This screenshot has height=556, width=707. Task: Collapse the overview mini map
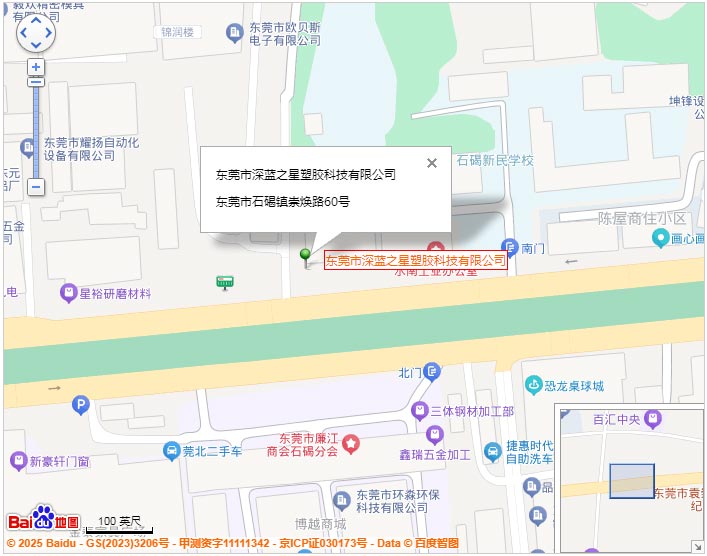pyautogui.click(x=697, y=546)
